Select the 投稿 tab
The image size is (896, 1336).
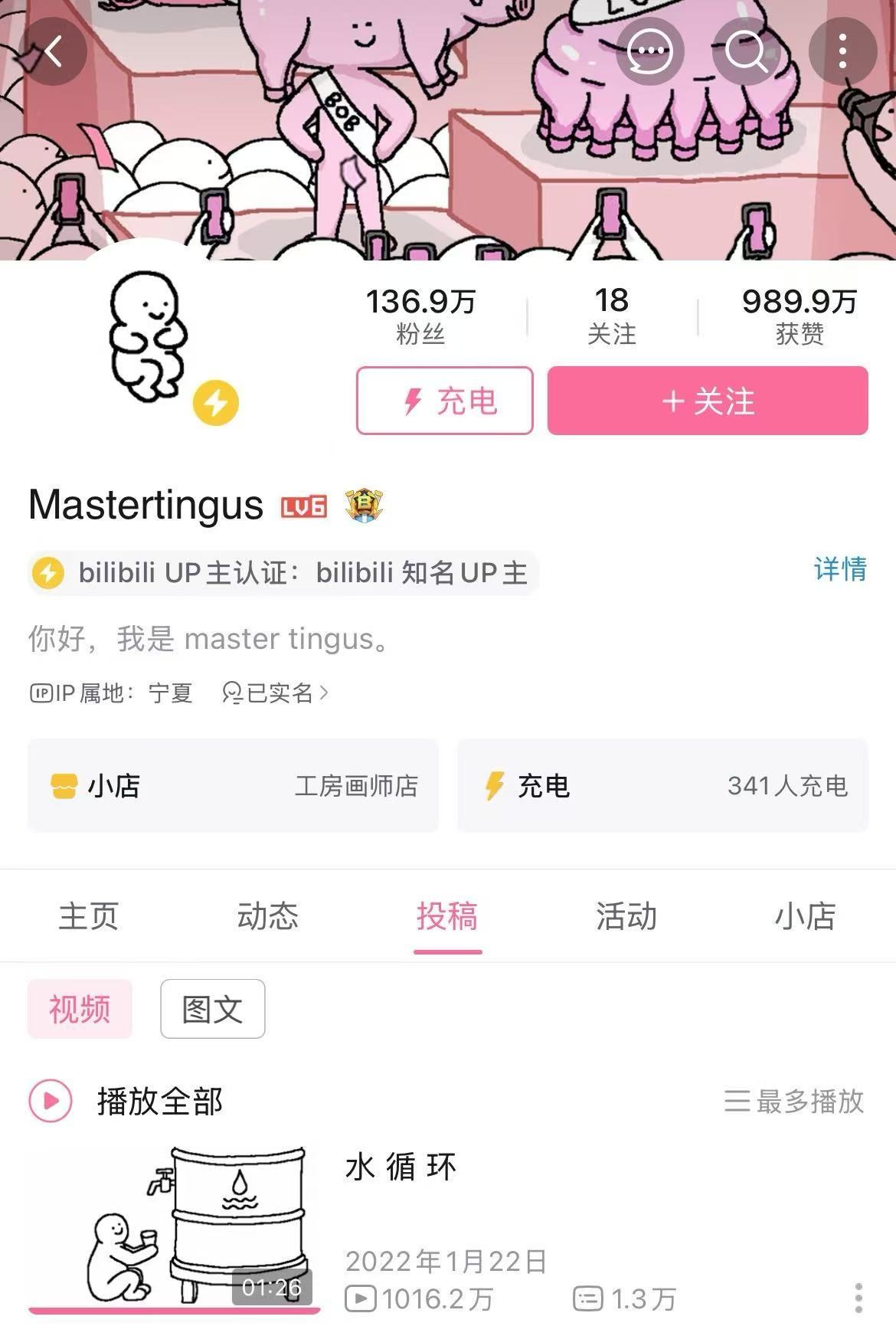[447, 916]
